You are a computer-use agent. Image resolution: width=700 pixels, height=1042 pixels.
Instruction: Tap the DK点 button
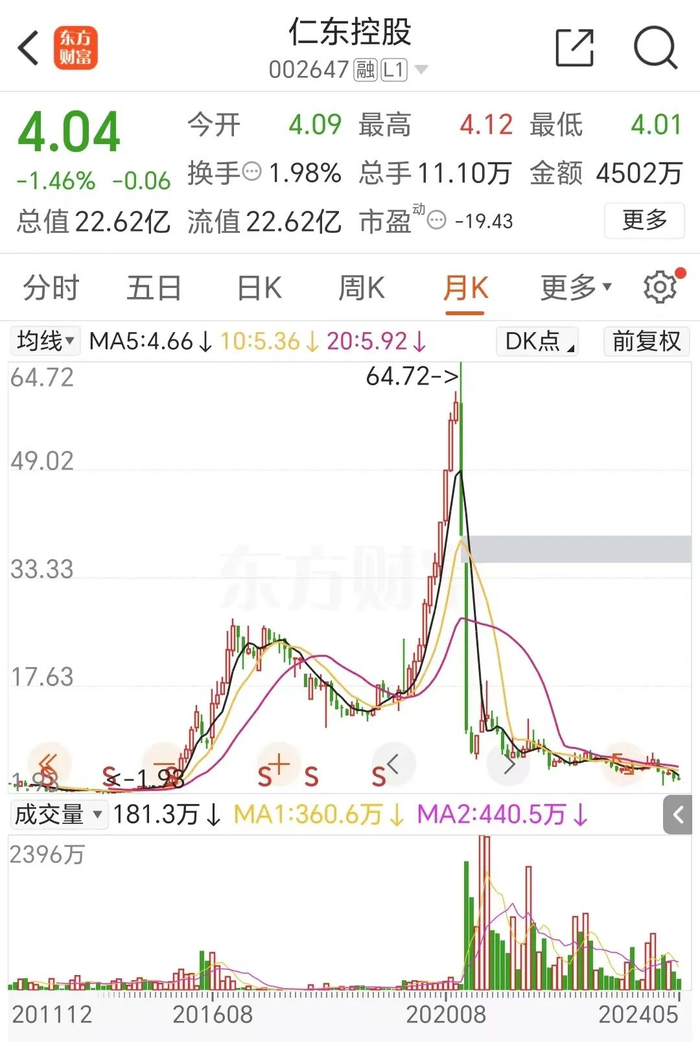[537, 341]
